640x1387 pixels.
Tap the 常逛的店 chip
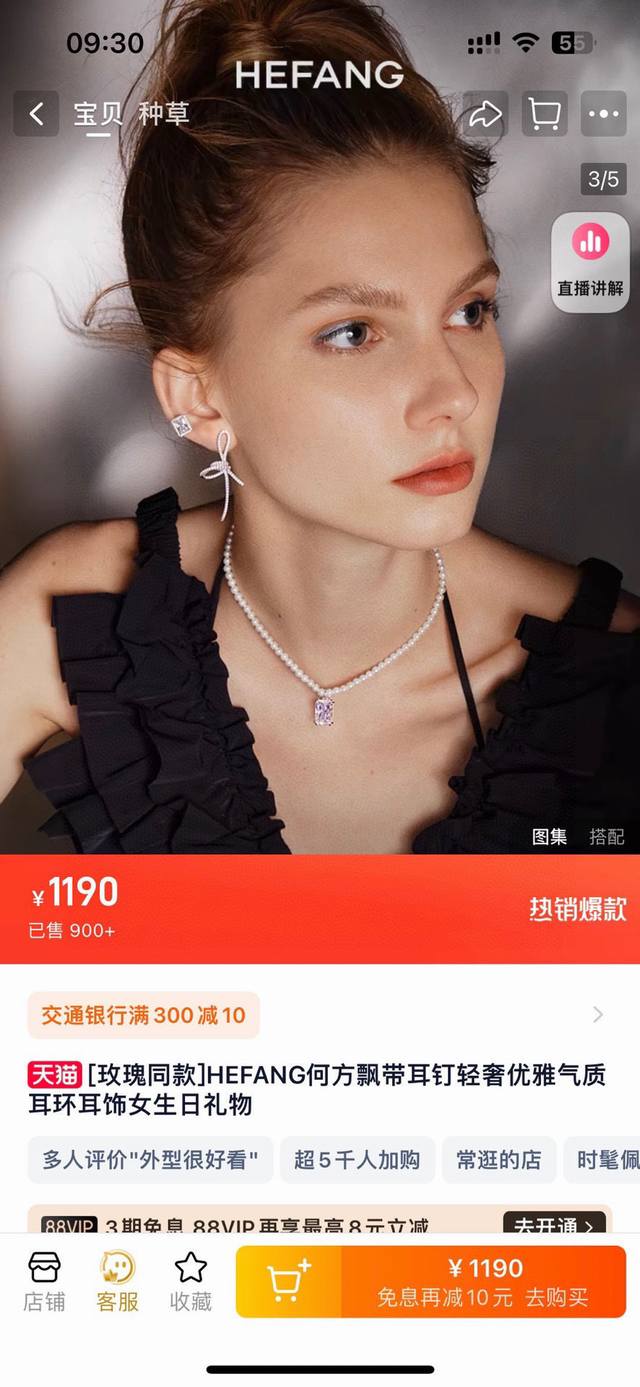coord(498,1160)
